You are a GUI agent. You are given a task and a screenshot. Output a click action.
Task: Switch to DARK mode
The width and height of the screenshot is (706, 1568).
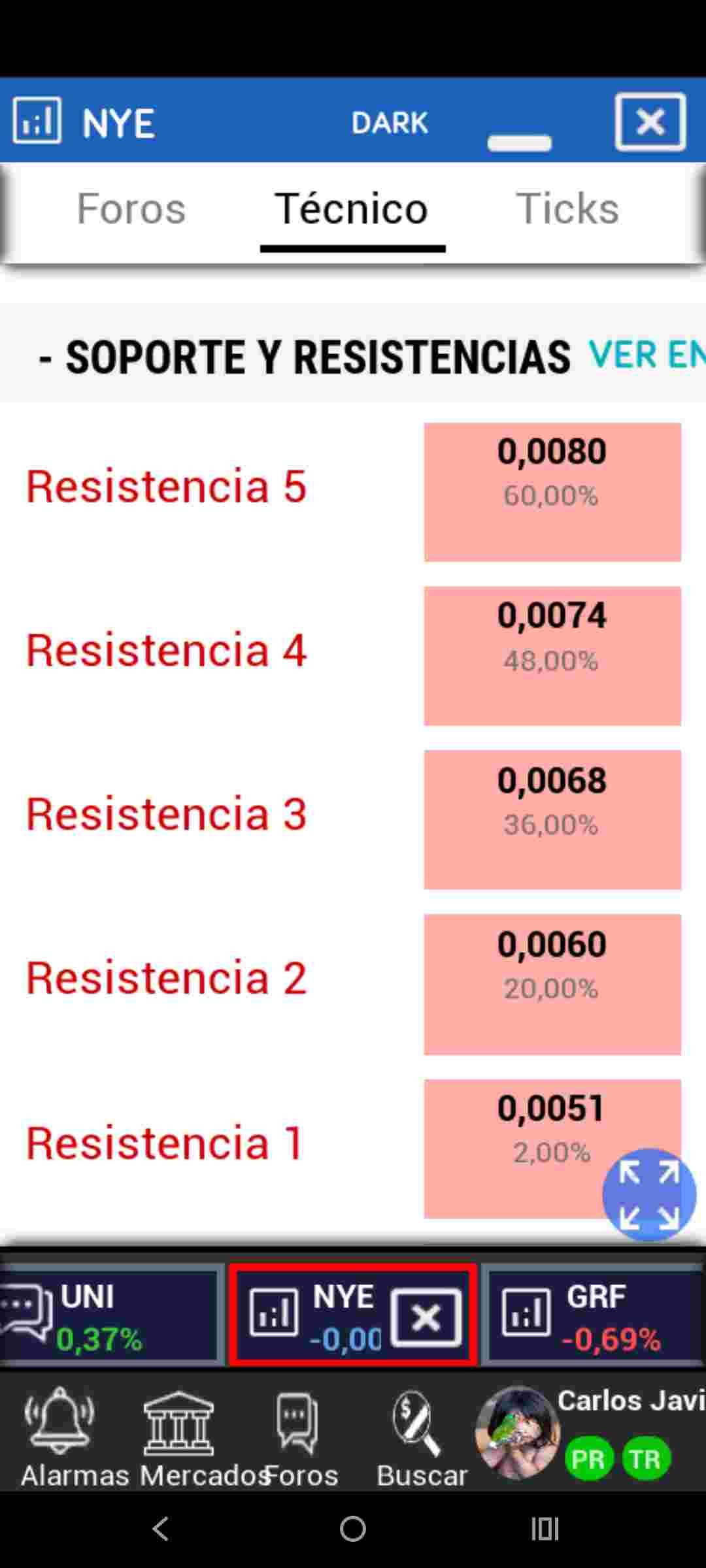(x=390, y=122)
